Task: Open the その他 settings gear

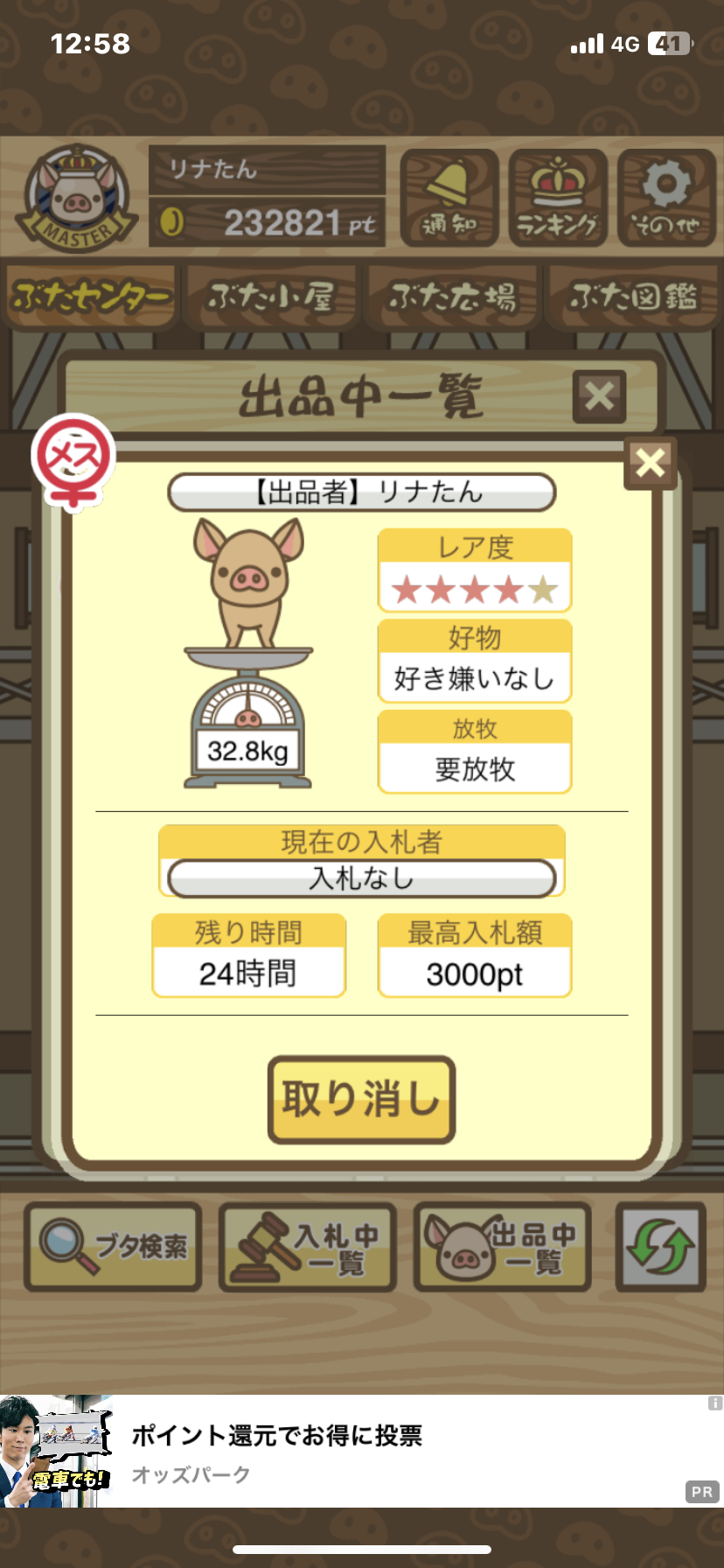Action: 666,198
